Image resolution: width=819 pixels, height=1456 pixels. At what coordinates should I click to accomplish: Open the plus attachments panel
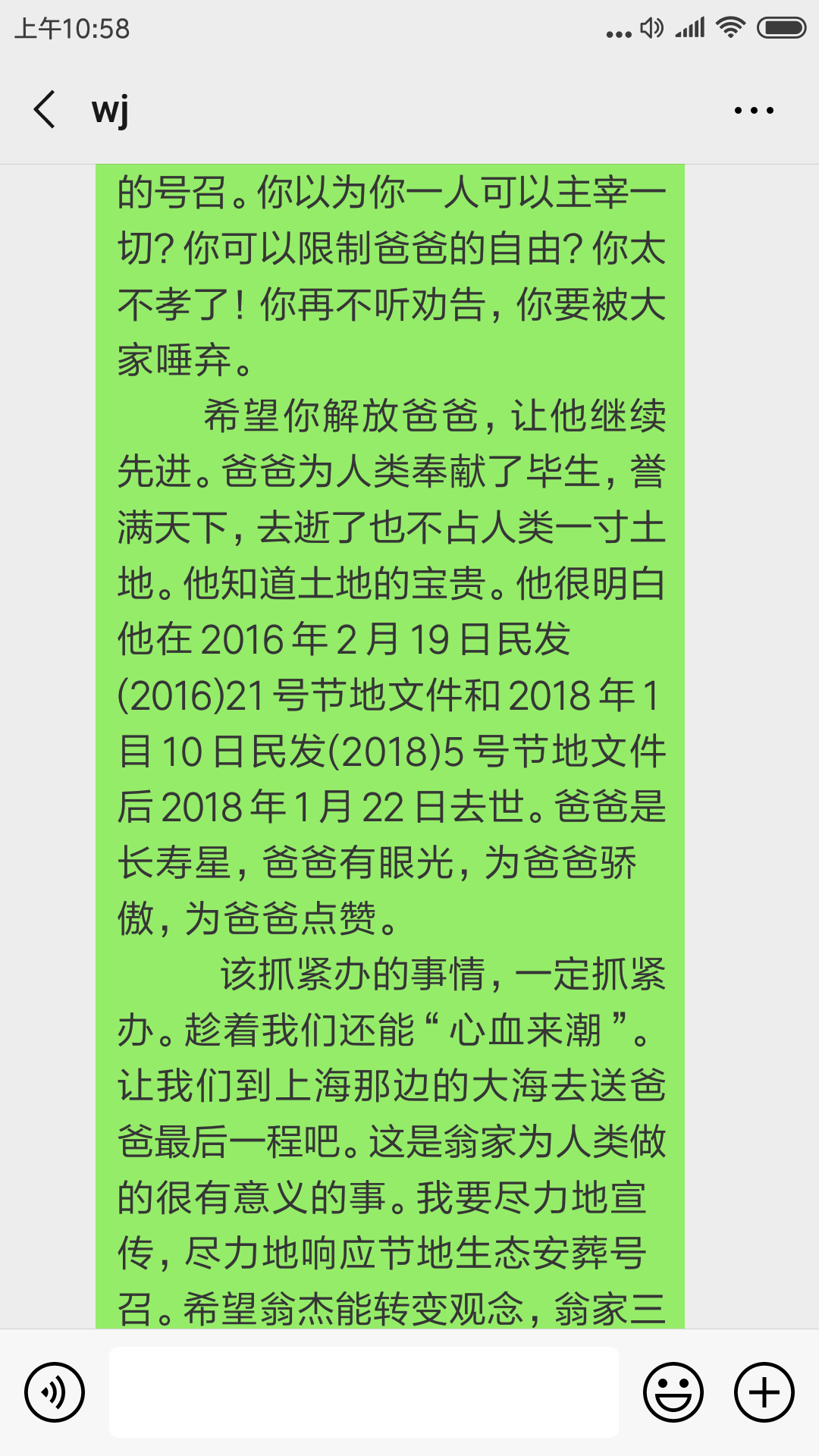(764, 1392)
